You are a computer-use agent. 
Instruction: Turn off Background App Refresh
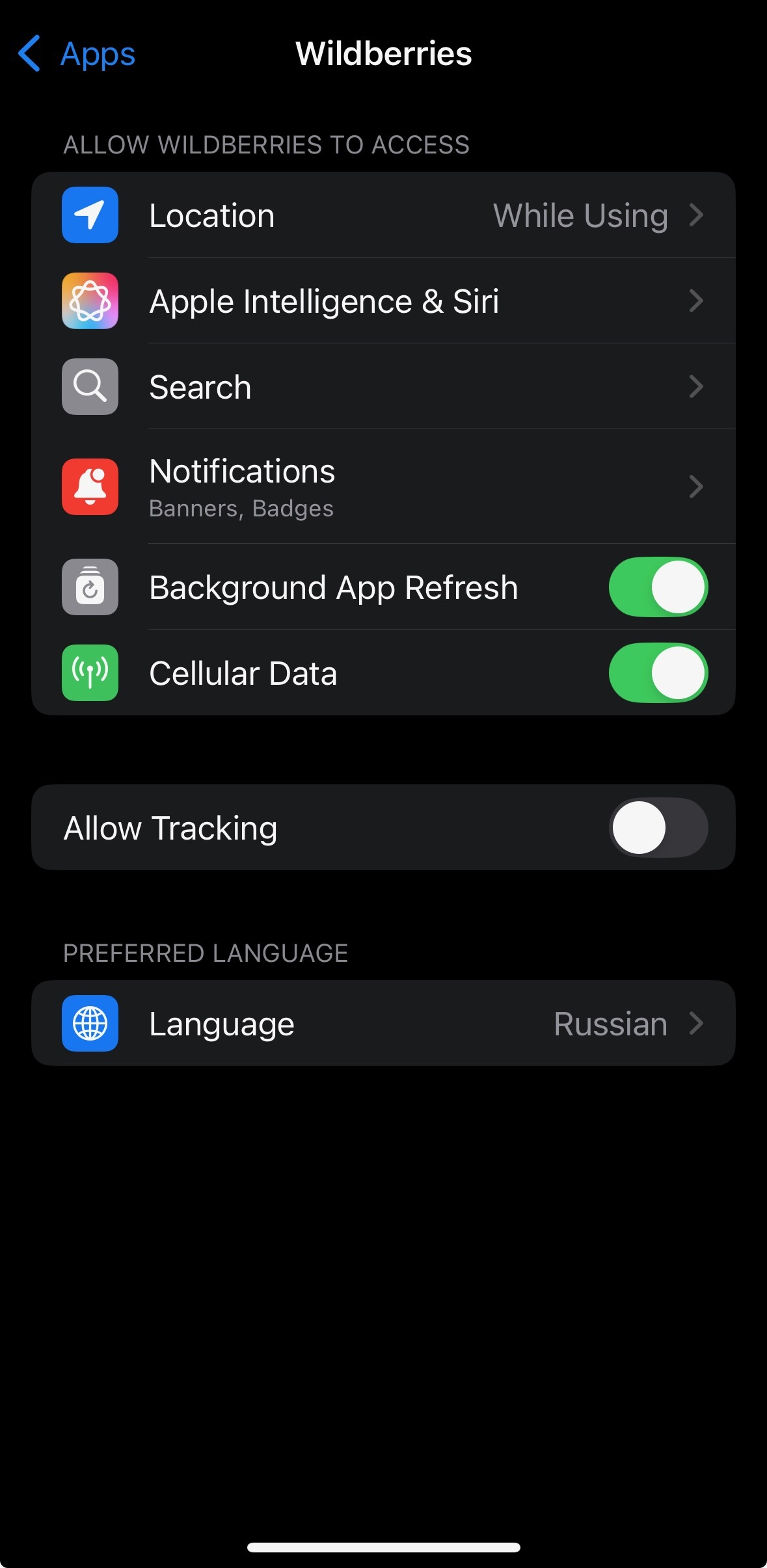tap(658, 587)
